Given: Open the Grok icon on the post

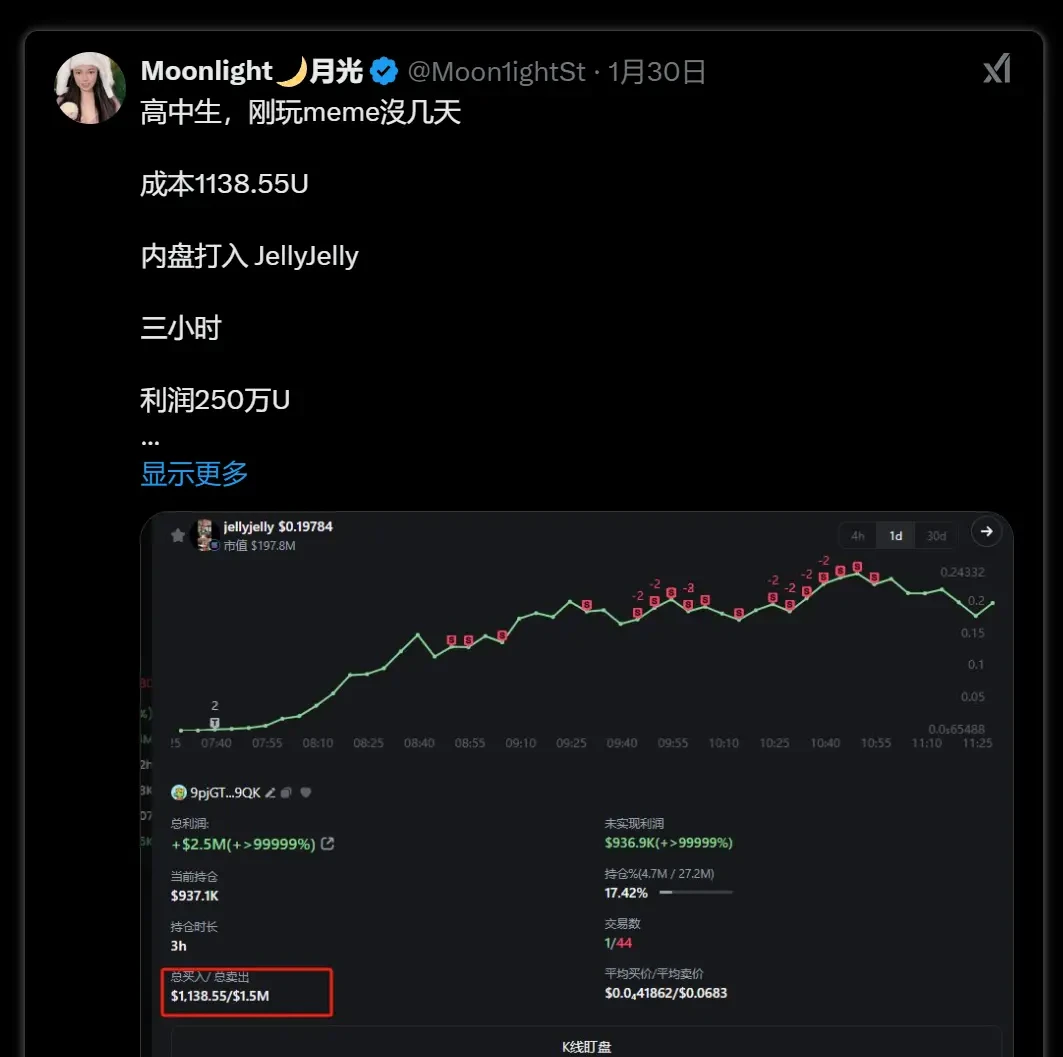Looking at the screenshot, I should (996, 69).
